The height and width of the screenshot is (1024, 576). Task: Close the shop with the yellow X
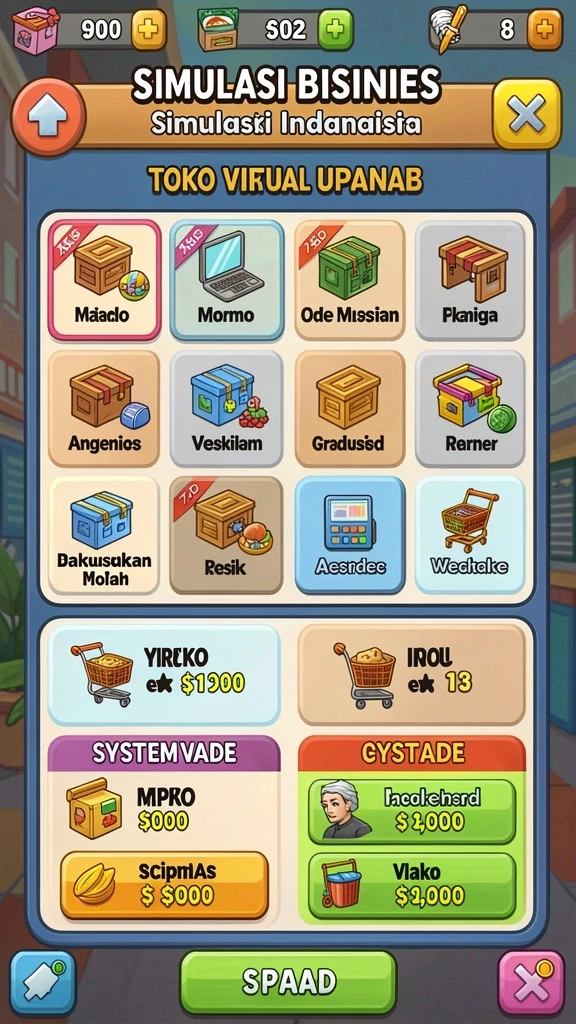click(x=527, y=115)
